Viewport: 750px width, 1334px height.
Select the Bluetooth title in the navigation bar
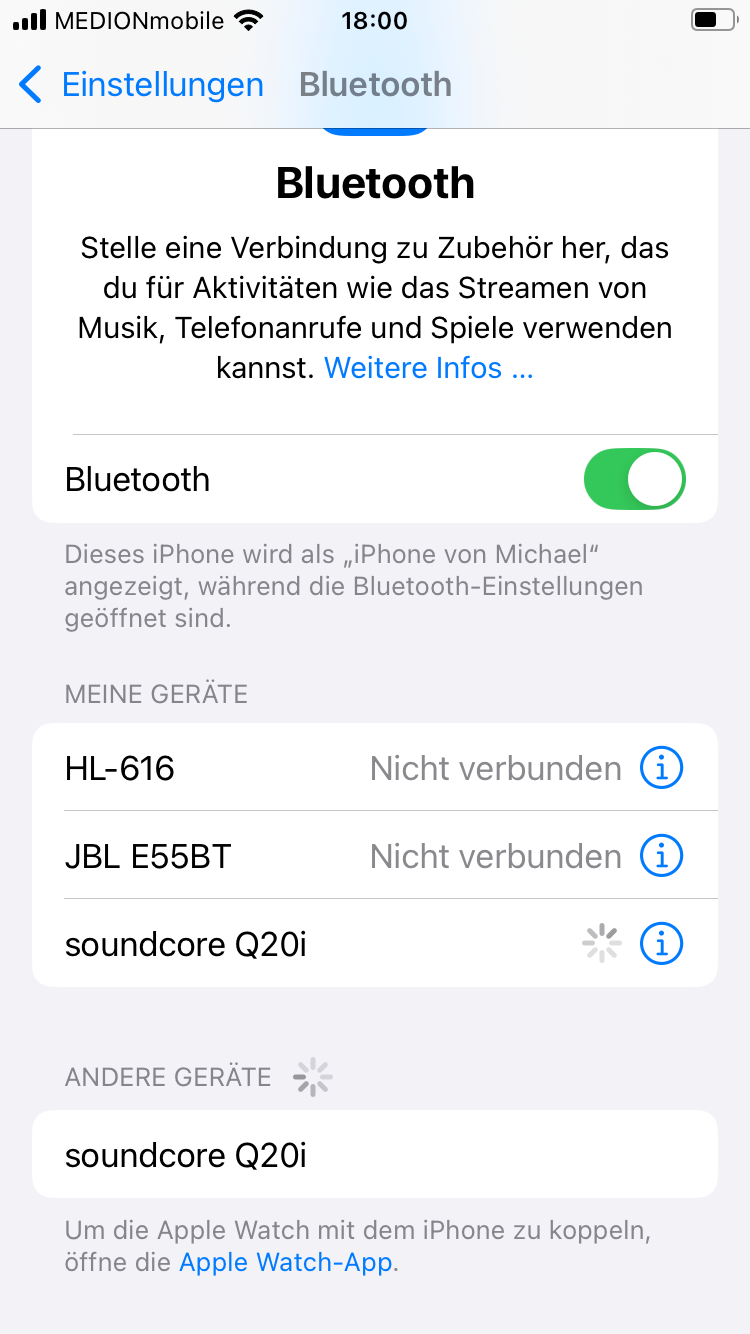[x=375, y=85]
